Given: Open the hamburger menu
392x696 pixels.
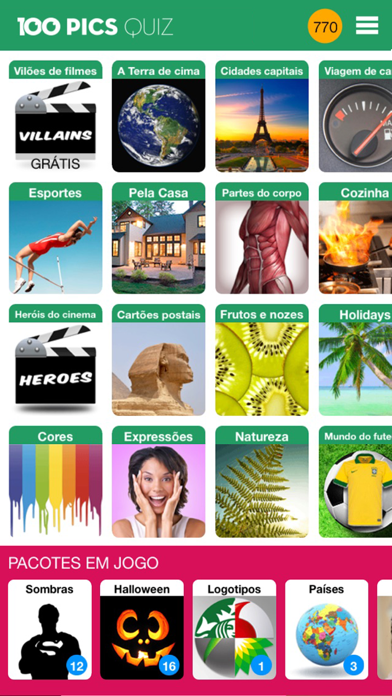Looking at the screenshot, I should pos(367,25).
